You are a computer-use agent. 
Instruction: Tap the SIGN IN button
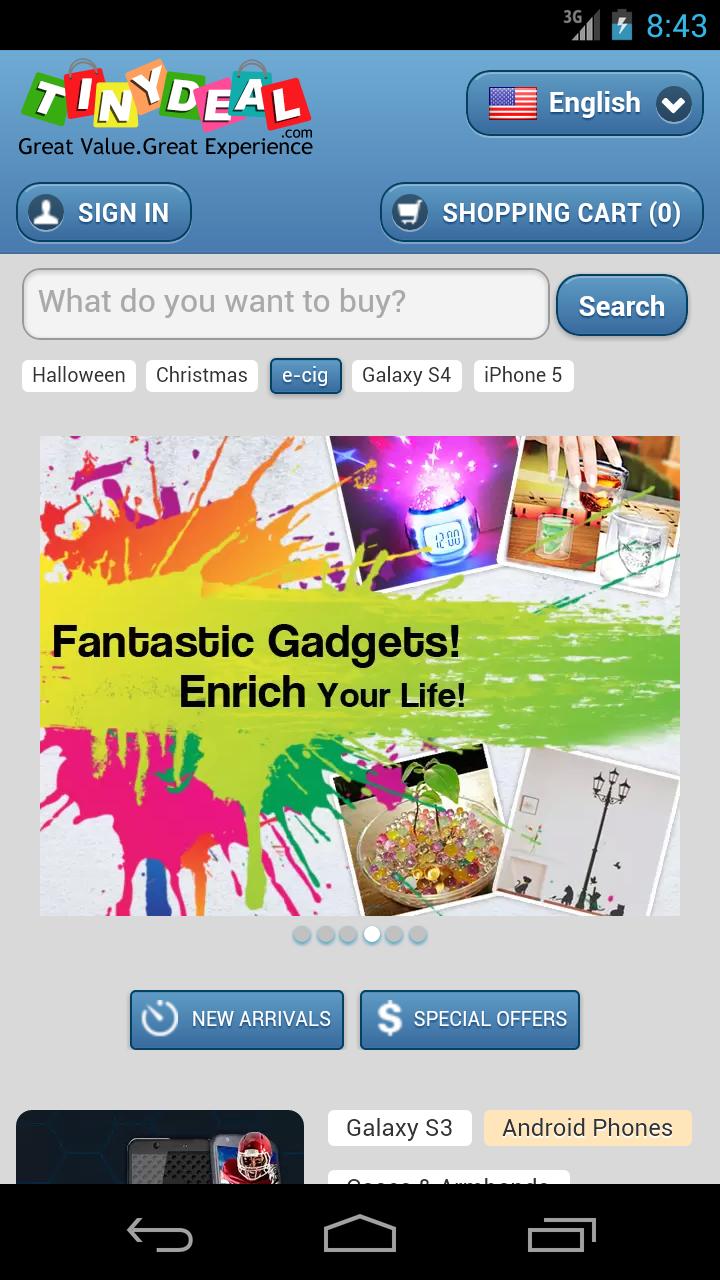[x=104, y=212]
